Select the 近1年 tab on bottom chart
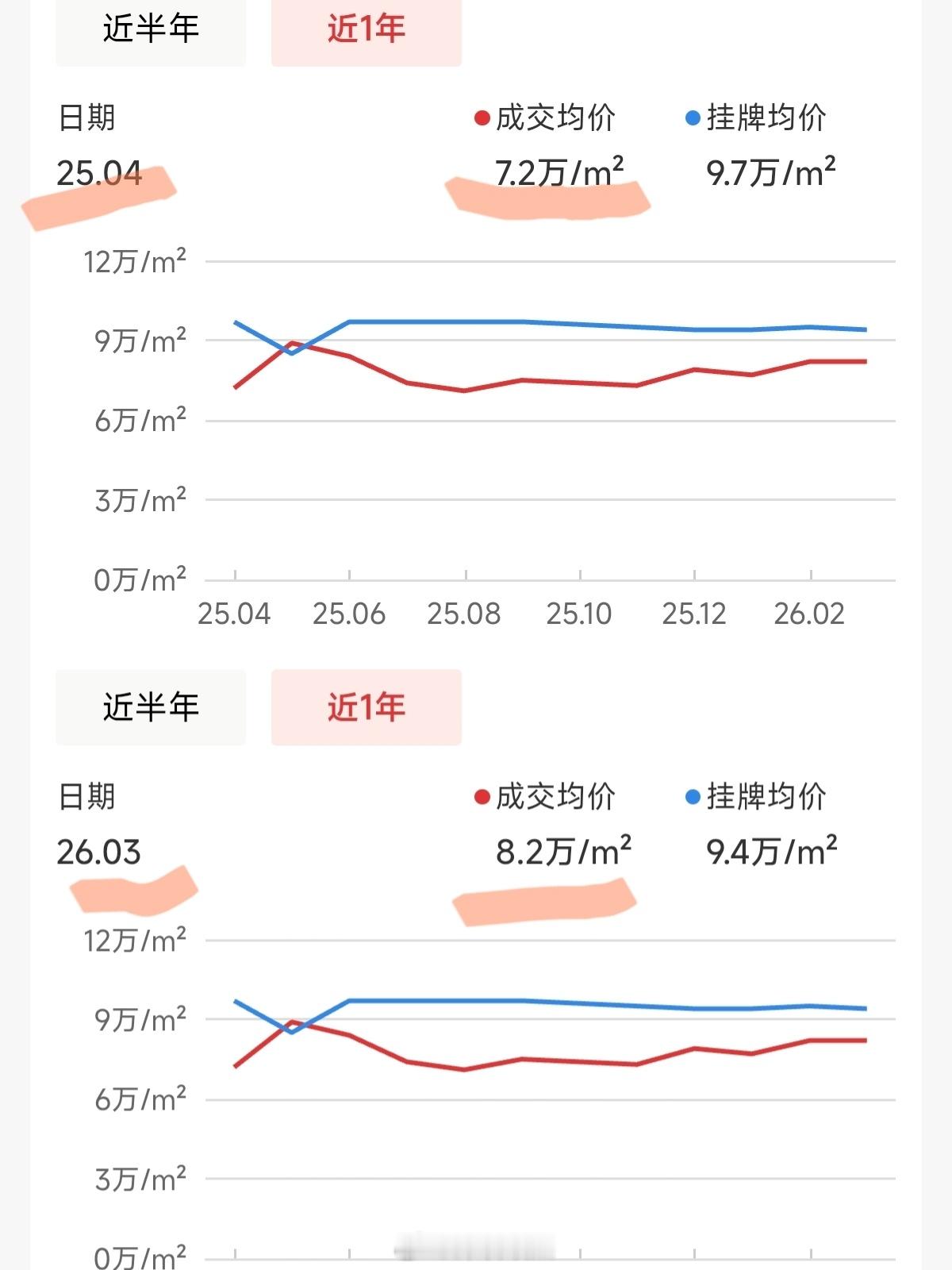Viewport: 952px width, 1270px height. pos(366,706)
